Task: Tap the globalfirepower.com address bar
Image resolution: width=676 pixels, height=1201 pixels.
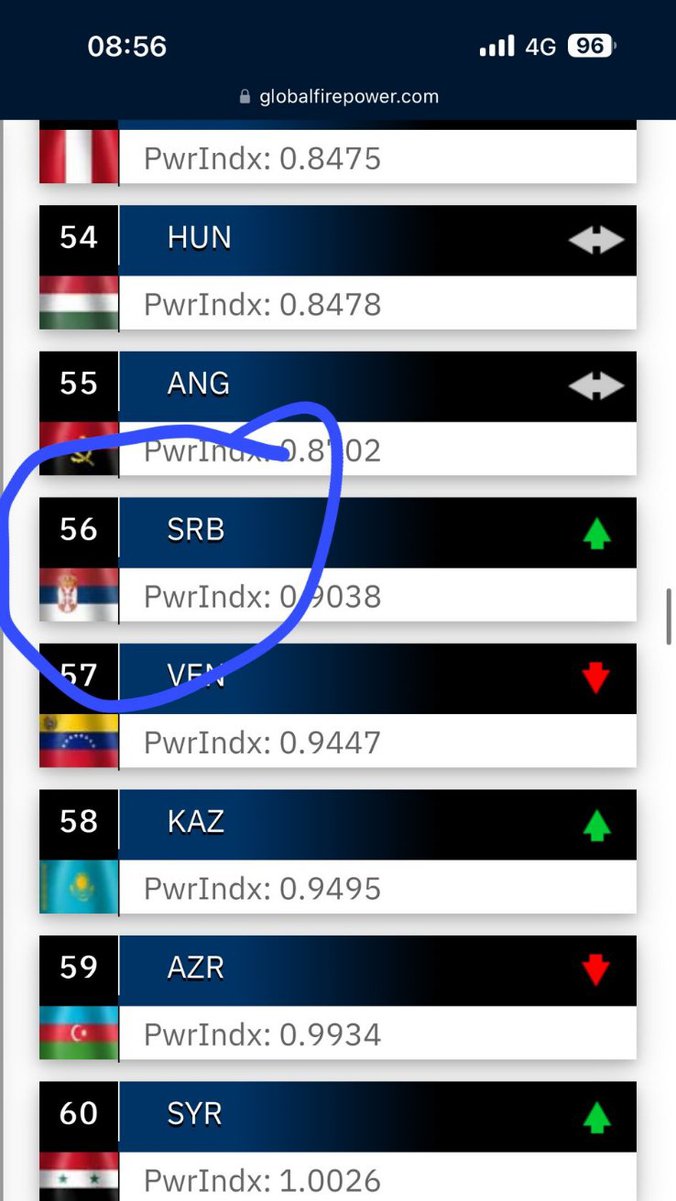Action: tap(338, 97)
